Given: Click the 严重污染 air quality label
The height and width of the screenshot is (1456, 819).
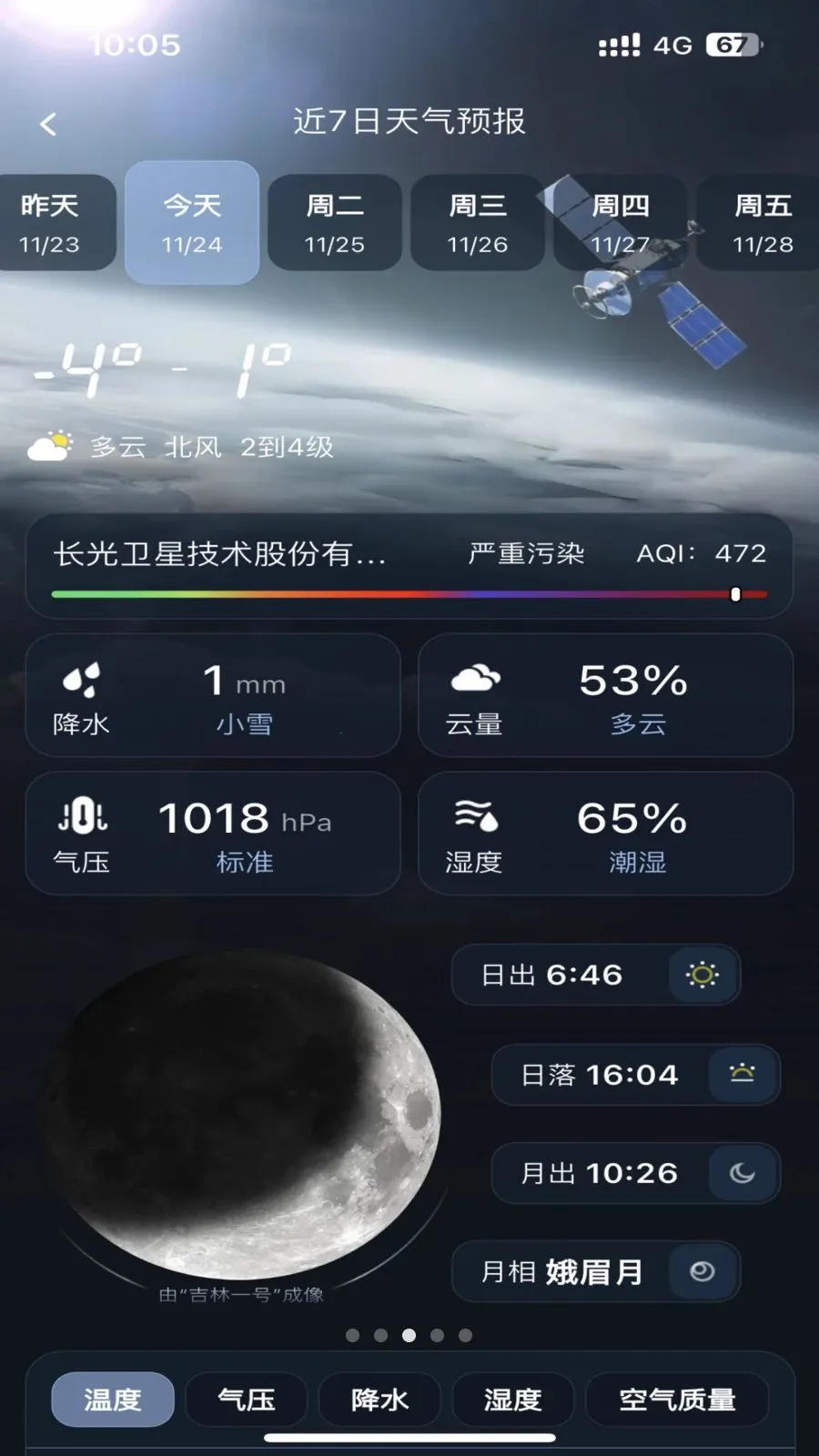Looking at the screenshot, I should [x=528, y=553].
